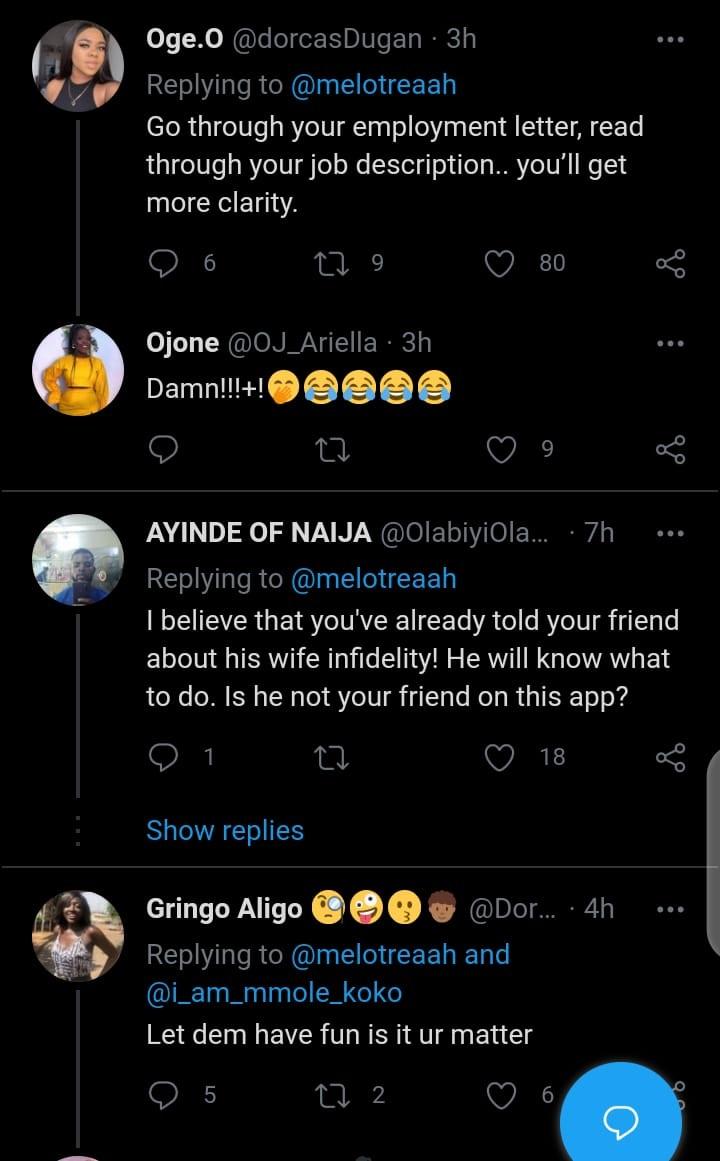
Task: Reply to AYINDE OF NAIJA's tweet
Action: pos(162,757)
